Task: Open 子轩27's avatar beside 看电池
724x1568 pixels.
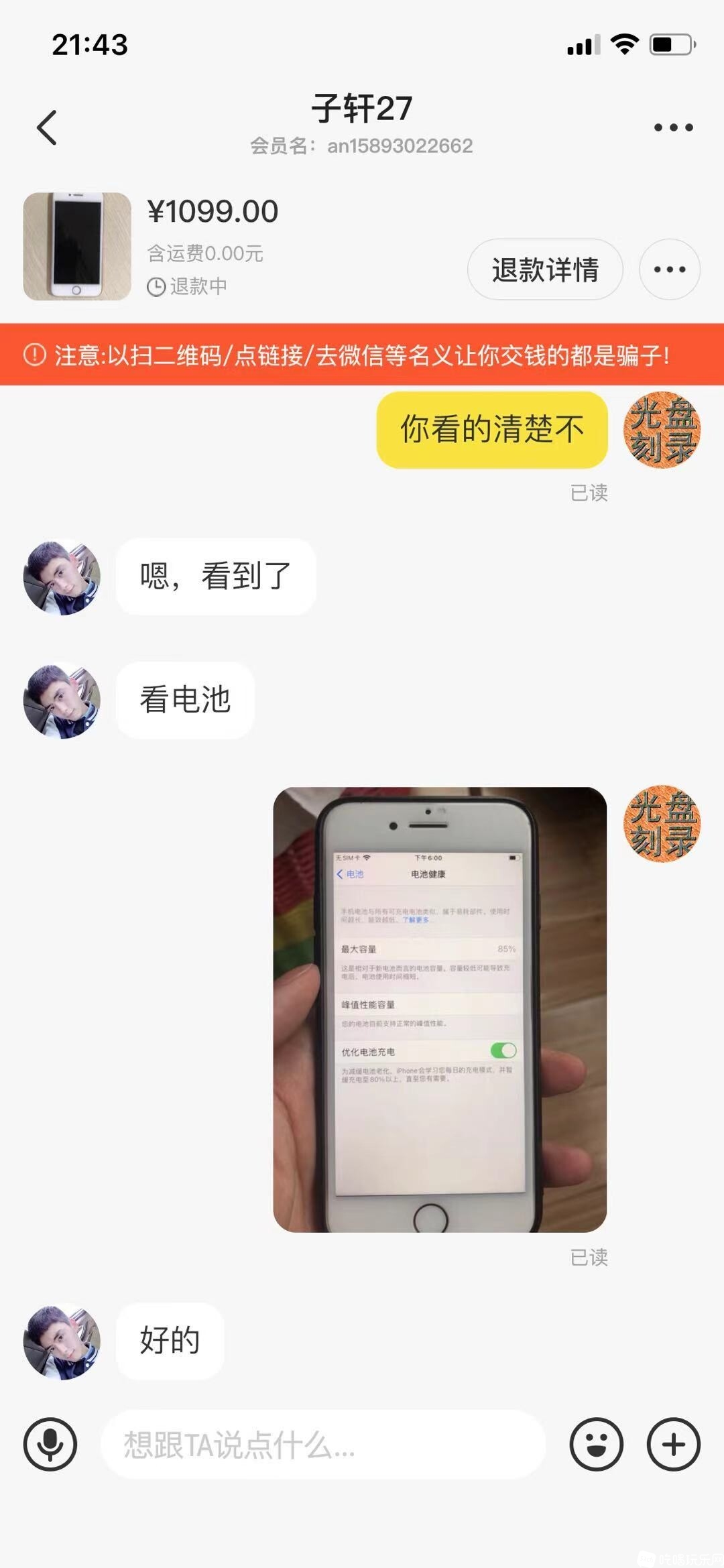Action: click(62, 701)
